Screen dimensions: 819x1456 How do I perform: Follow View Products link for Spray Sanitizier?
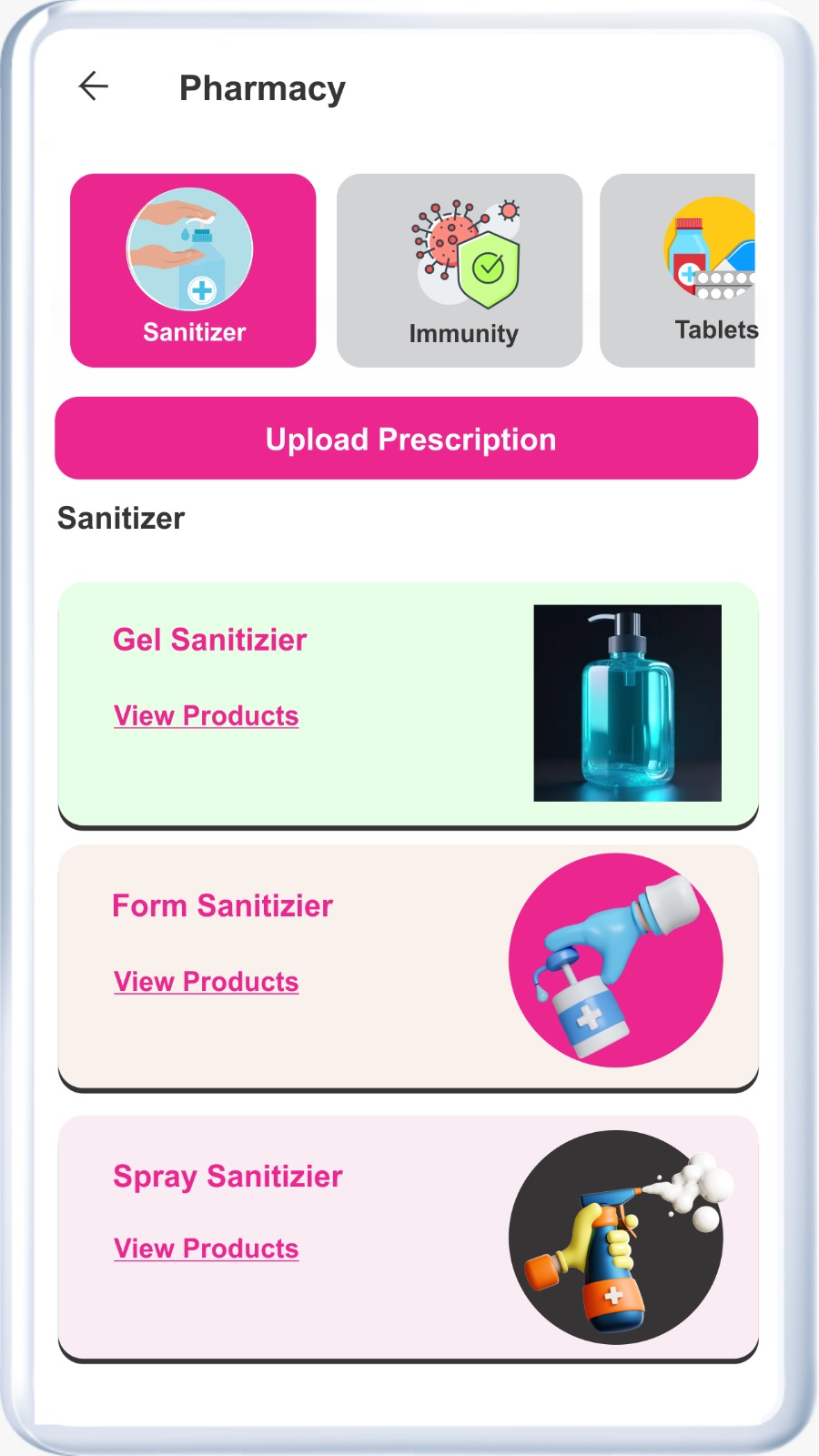207,1249
